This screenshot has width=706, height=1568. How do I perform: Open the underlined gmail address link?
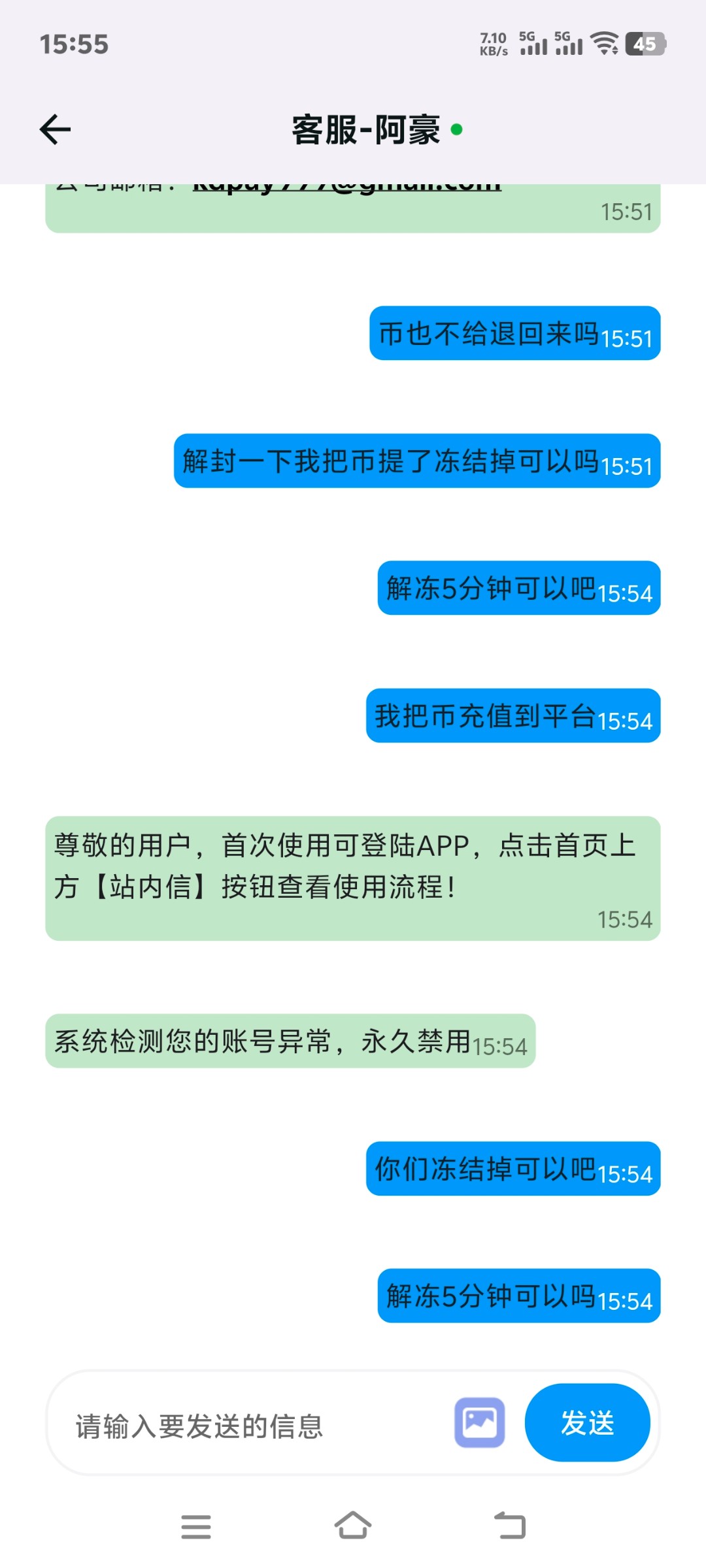[x=346, y=188]
